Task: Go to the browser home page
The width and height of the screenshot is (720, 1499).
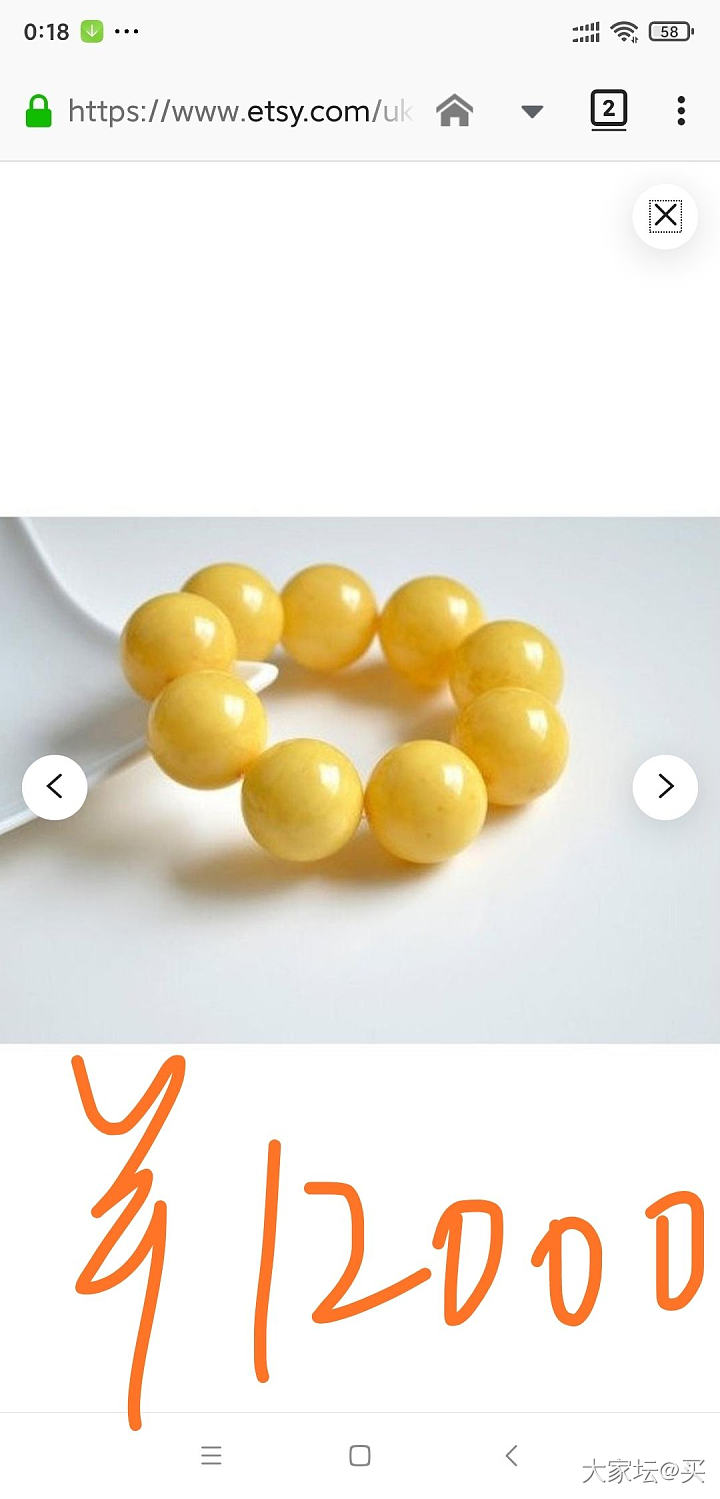Action: pos(454,111)
